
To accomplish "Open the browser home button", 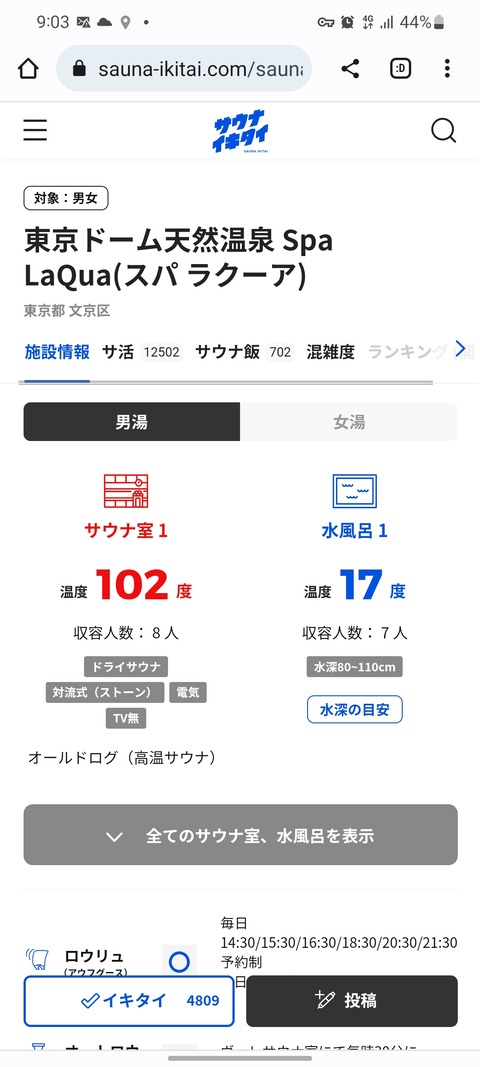I will pos(28,69).
